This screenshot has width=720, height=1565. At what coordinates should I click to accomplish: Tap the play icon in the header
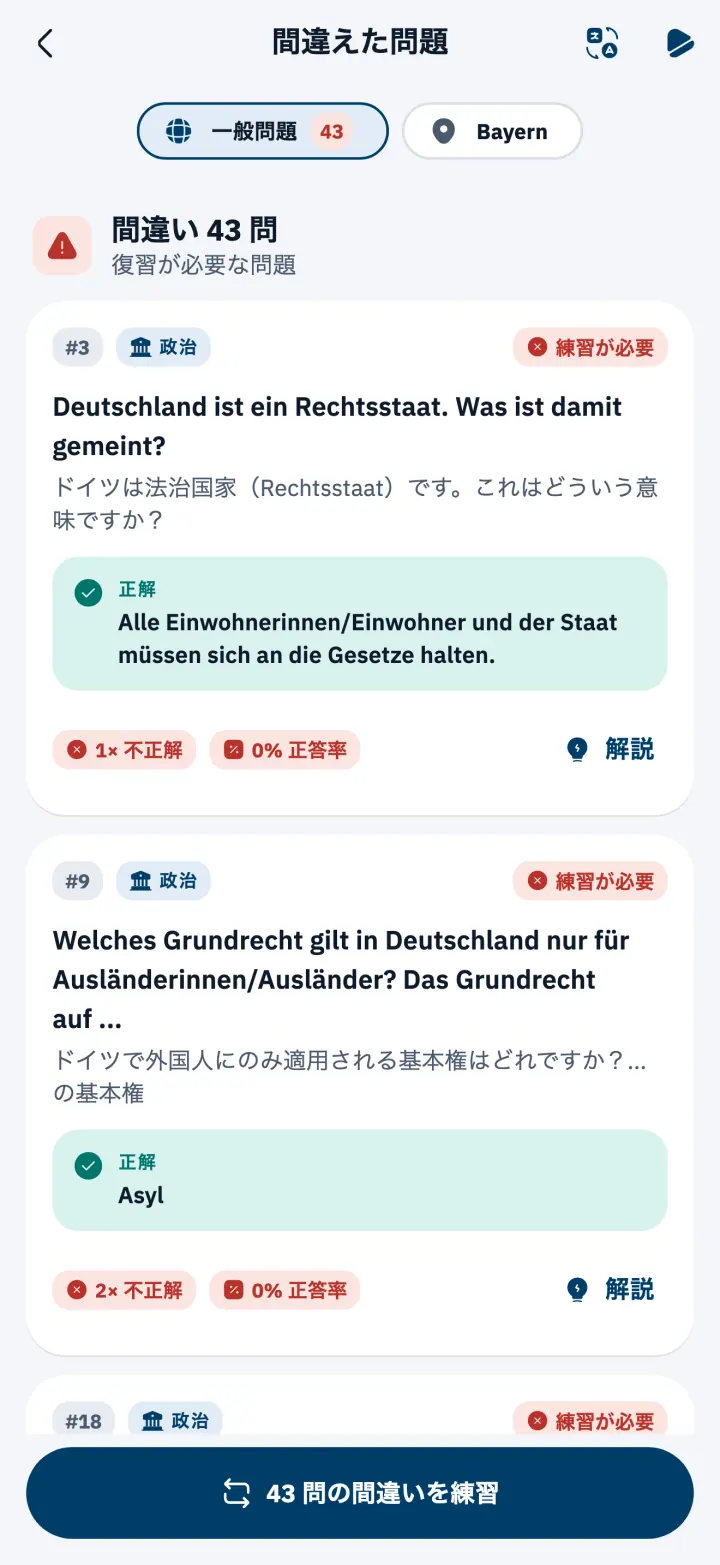coord(680,43)
